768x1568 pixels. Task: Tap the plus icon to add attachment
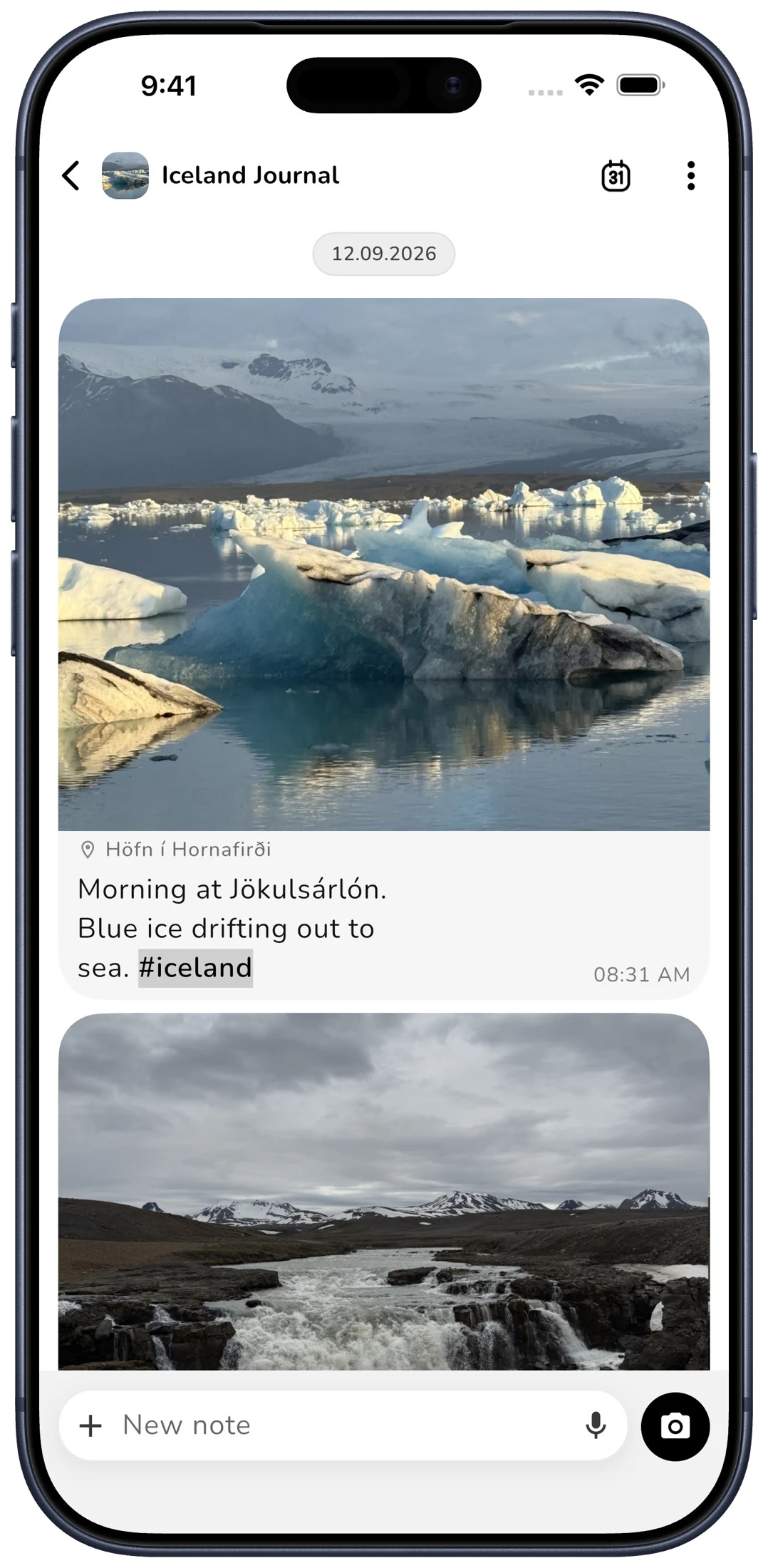[x=90, y=1426]
